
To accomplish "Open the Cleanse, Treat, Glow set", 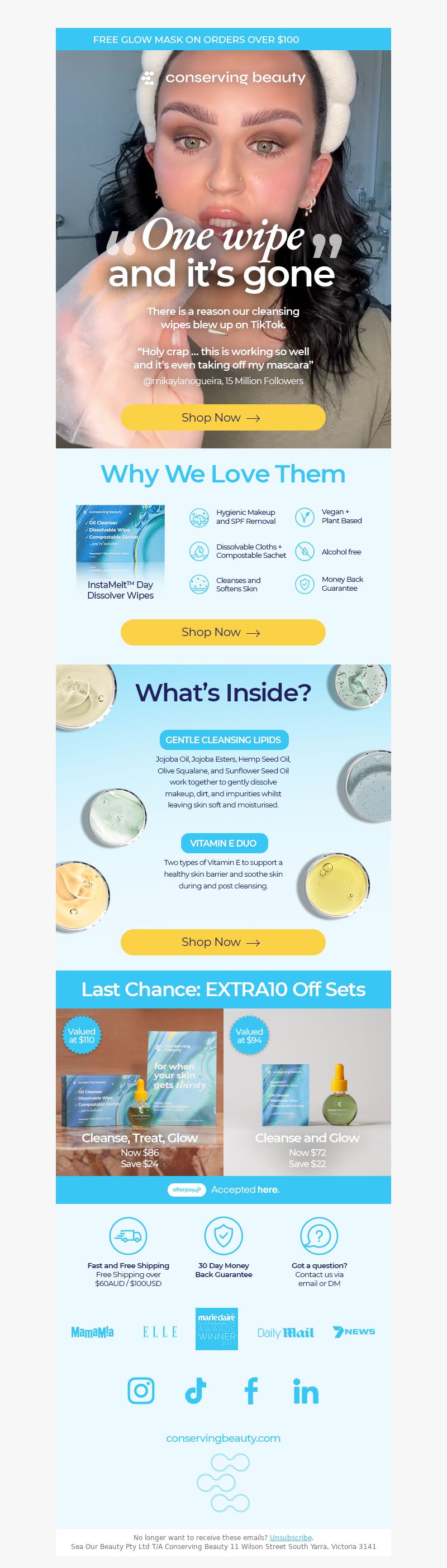I will 140,1092.
